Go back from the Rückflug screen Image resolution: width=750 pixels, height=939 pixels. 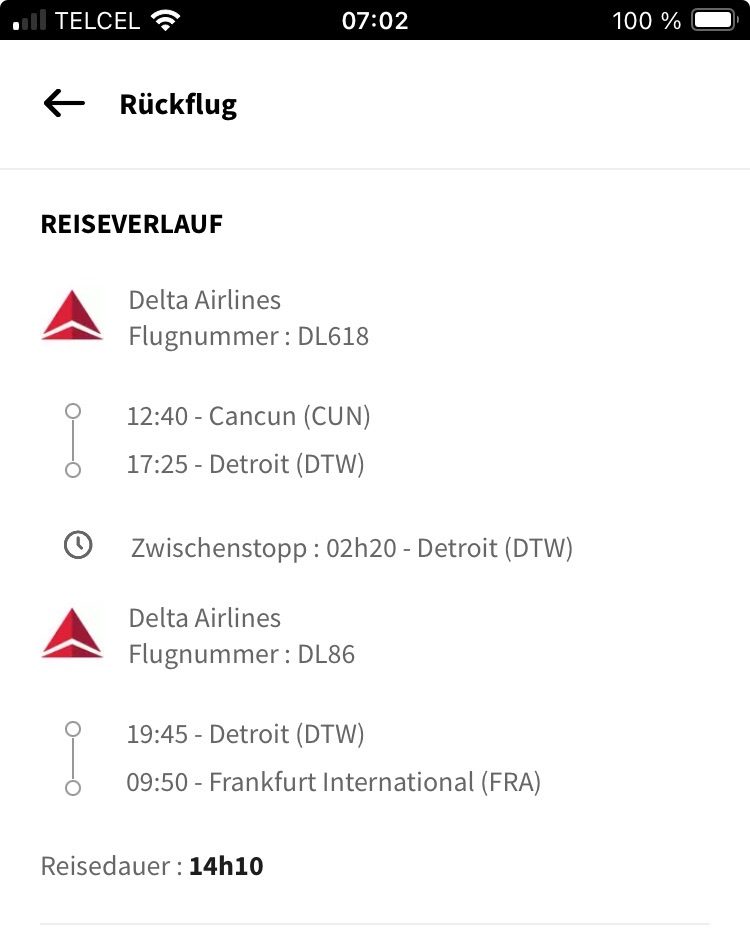(x=64, y=103)
